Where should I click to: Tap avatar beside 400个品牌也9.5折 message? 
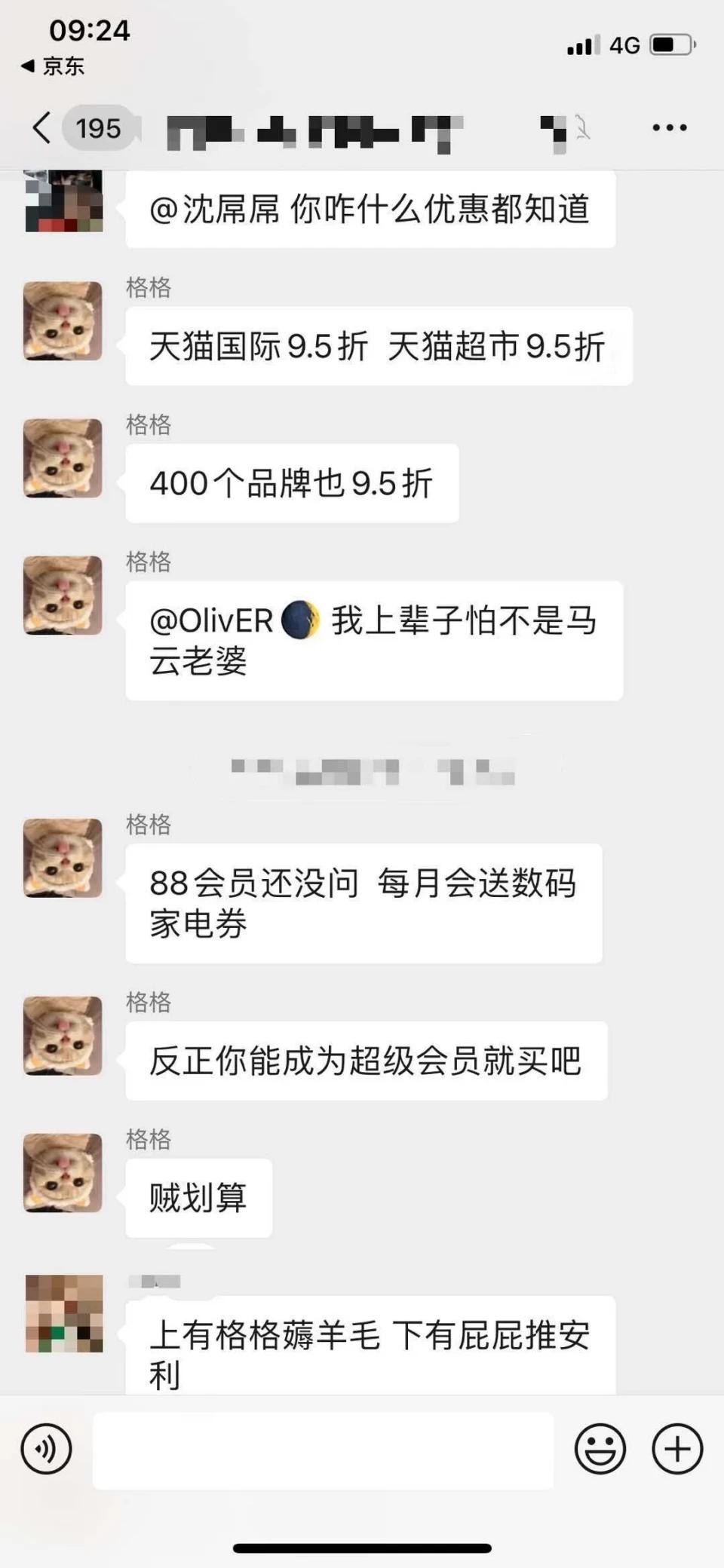63,458
